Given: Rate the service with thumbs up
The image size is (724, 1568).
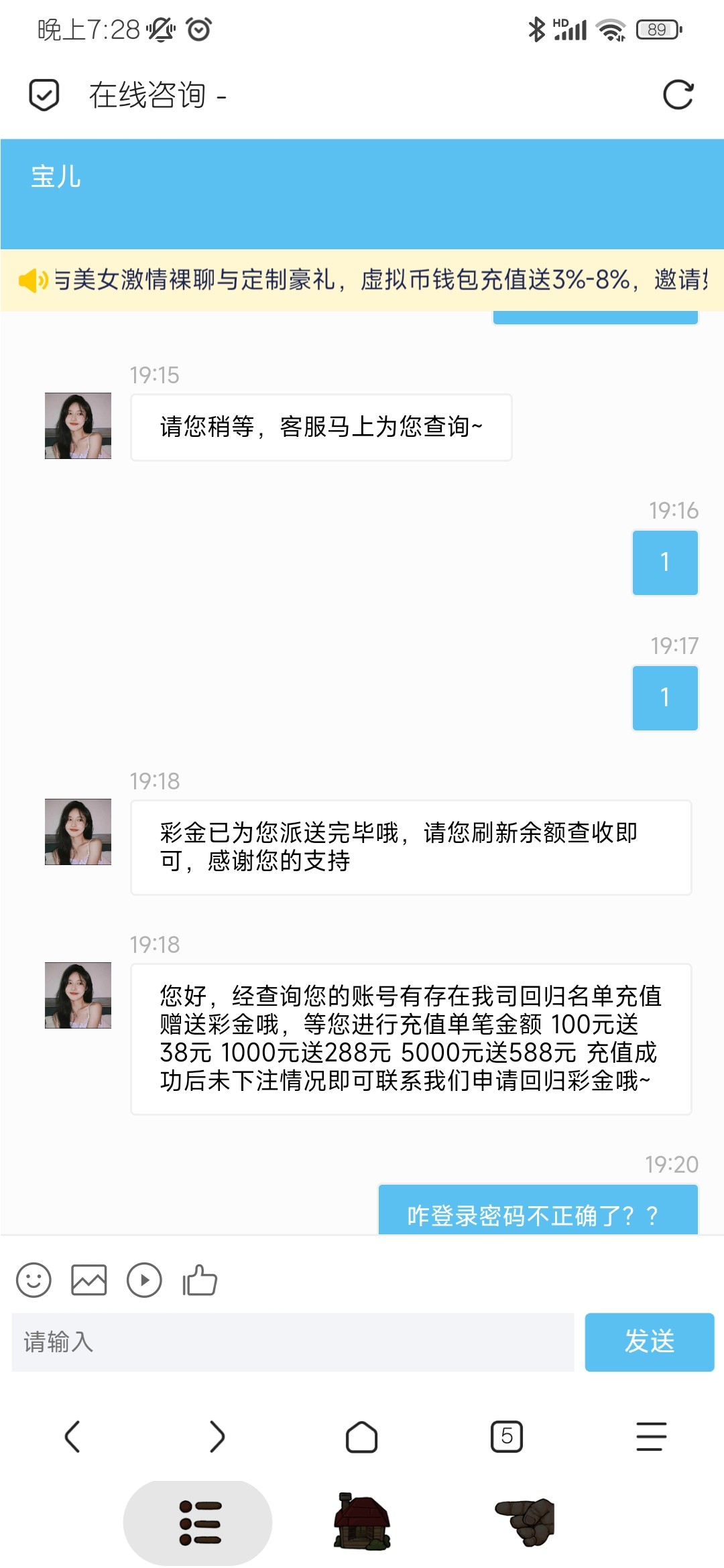Looking at the screenshot, I should 200,1281.
